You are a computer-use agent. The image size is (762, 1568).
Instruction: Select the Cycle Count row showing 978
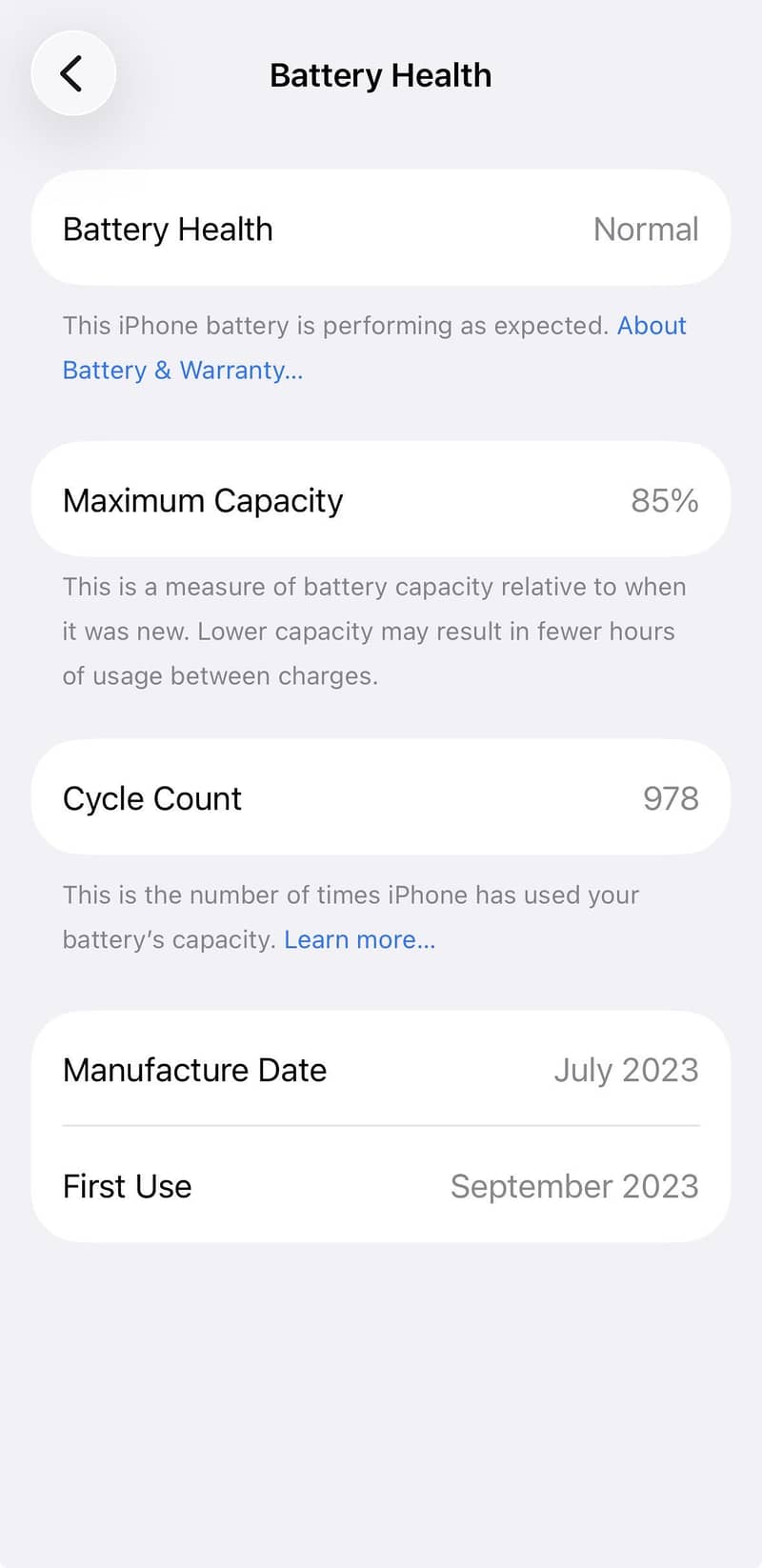pyautogui.click(x=380, y=797)
